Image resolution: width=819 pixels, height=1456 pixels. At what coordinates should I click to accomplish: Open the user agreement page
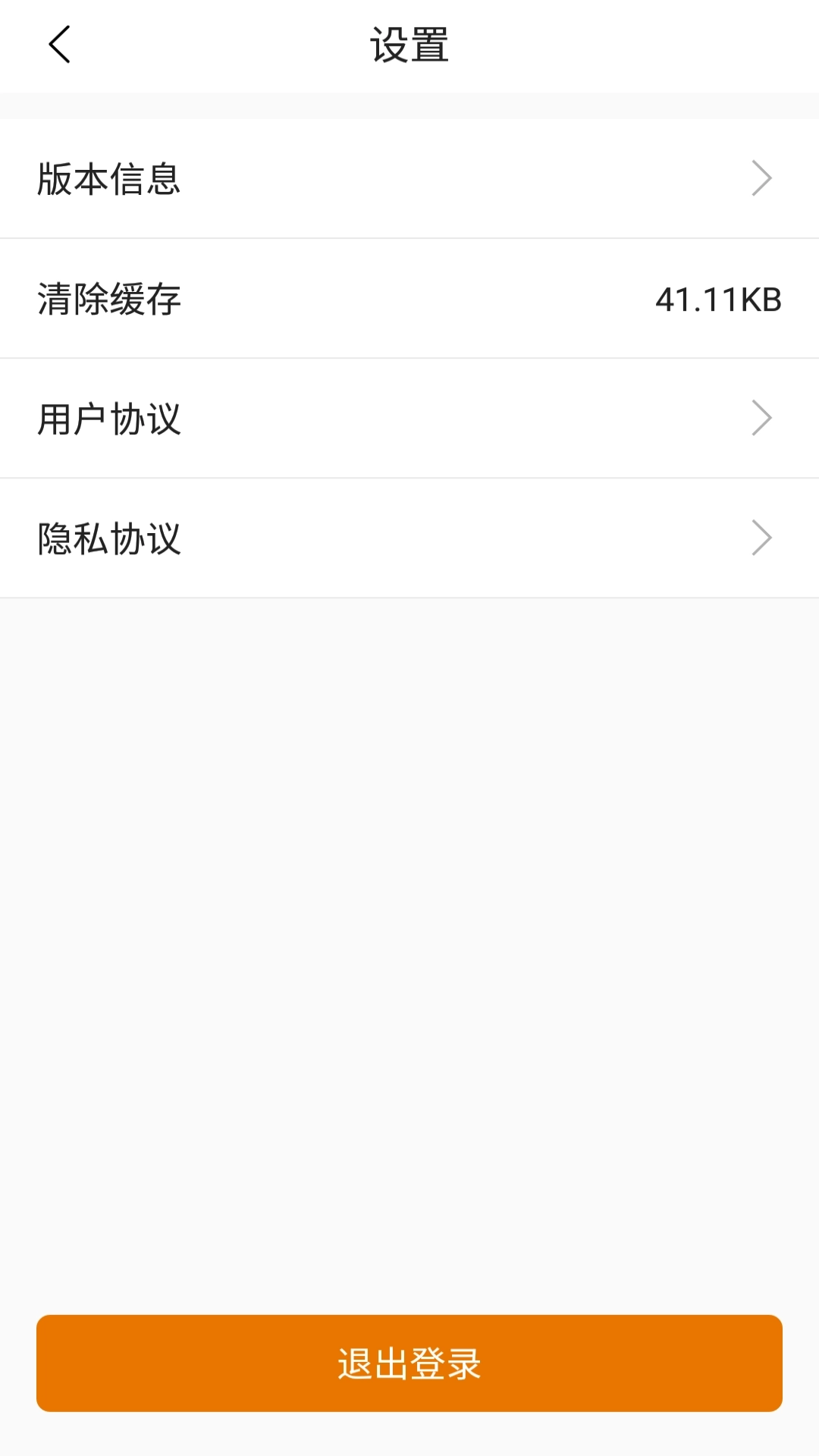pyautogui.click(x=108, y=417)
